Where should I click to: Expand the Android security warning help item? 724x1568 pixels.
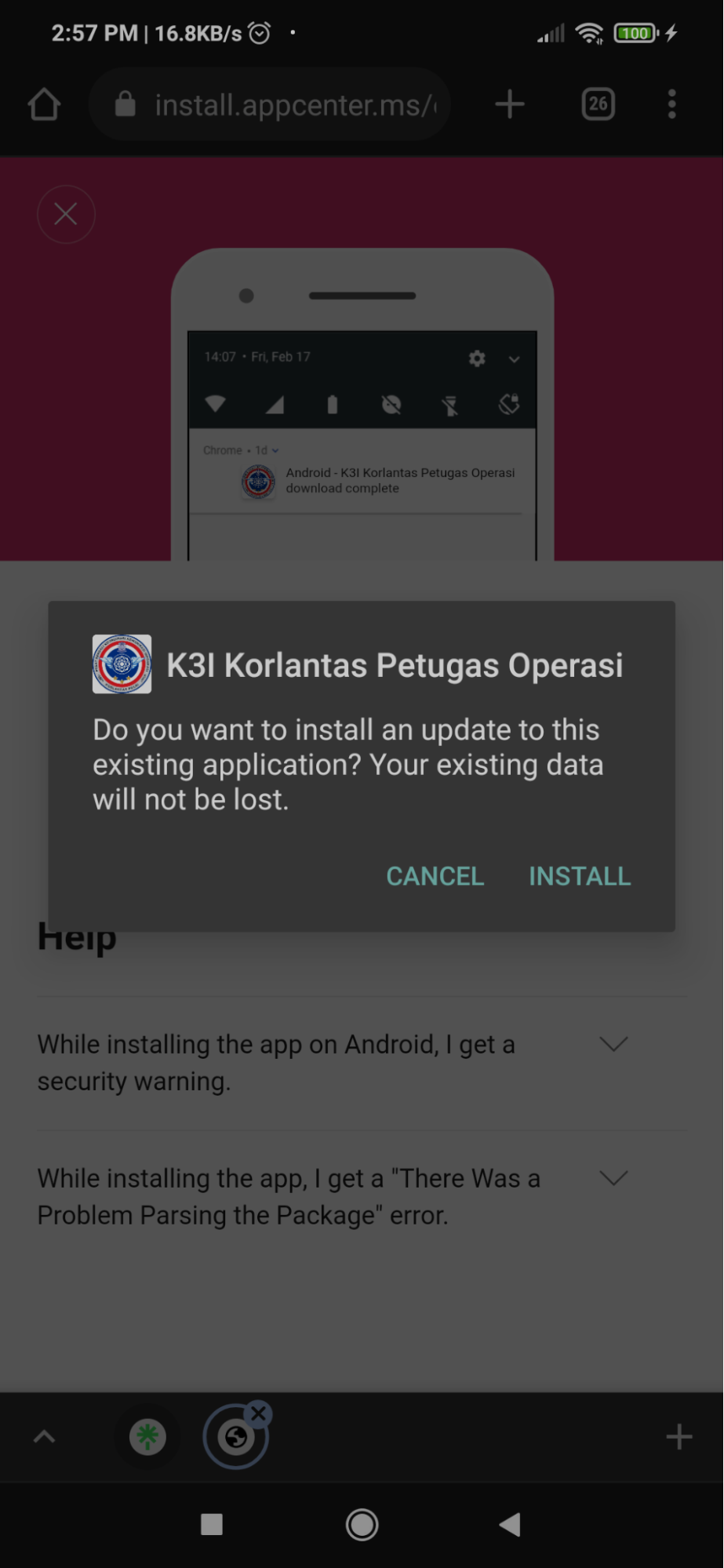coord(613,1044)
